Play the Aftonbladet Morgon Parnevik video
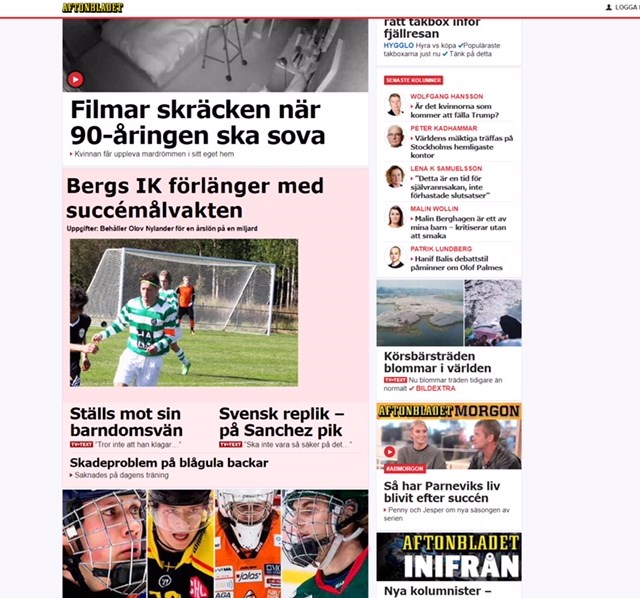This screenshot has width=640, height=598. tap(390, 452)
